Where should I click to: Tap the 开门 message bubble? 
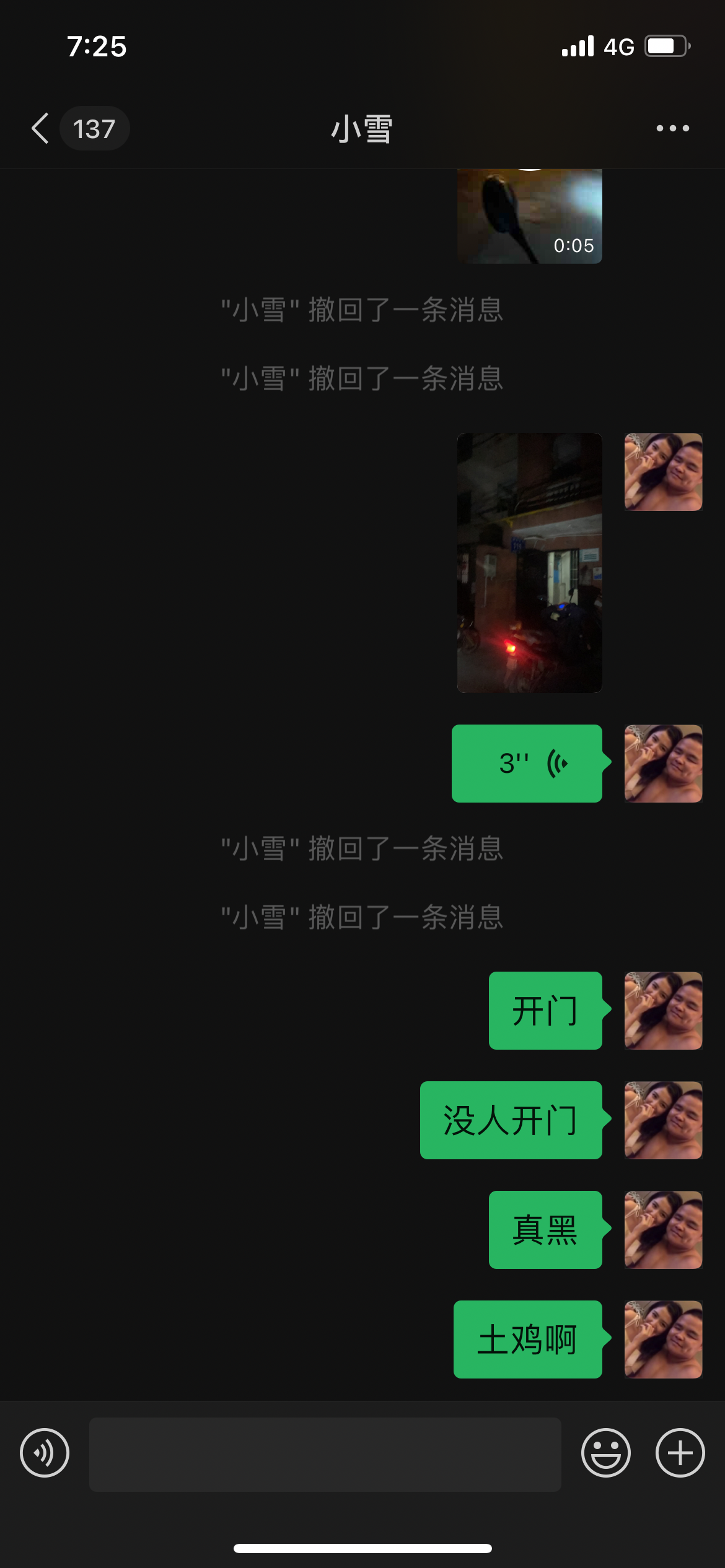pyautogui.click(x=545, y=1012)
